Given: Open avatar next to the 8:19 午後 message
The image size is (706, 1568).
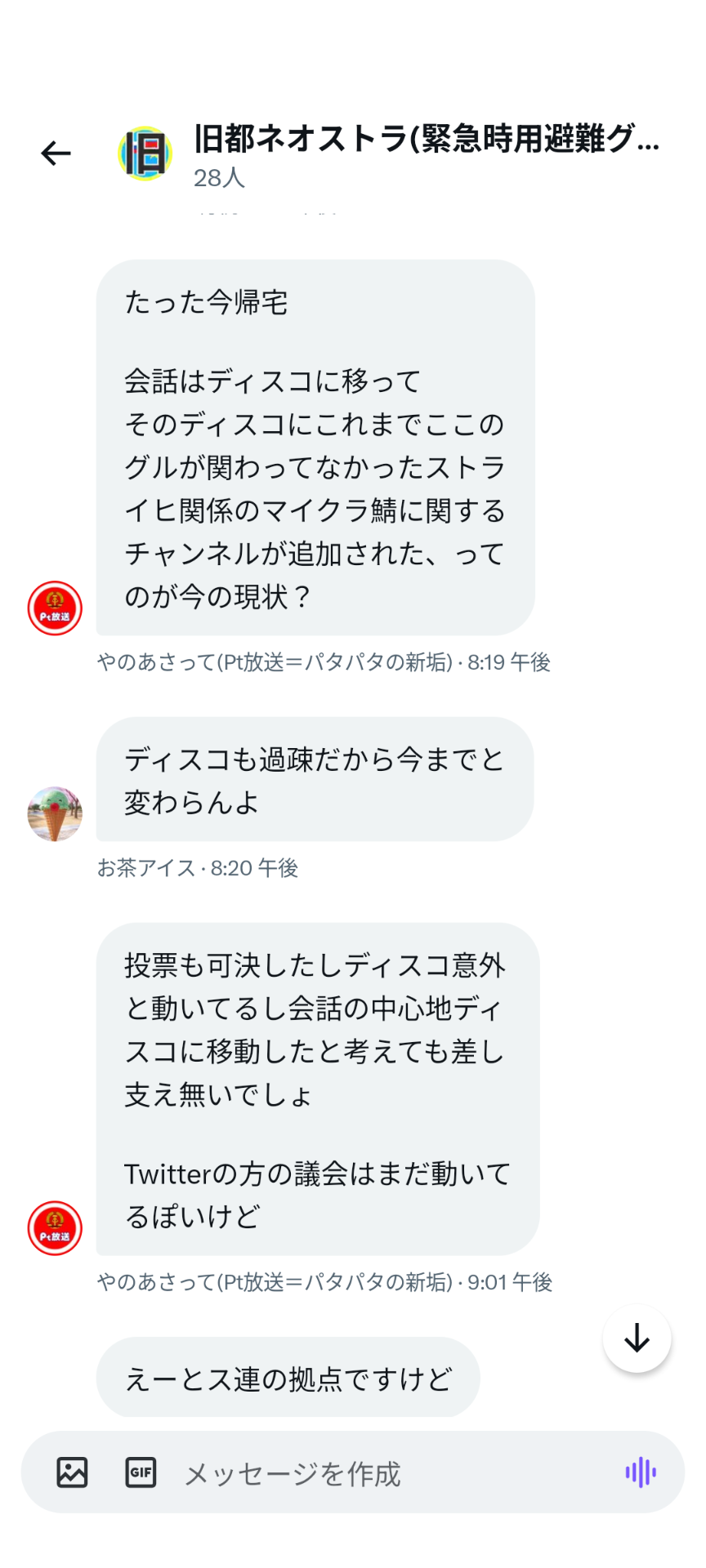Looking at the screenshot, I should pyautogui.click(x=55, y=608).
